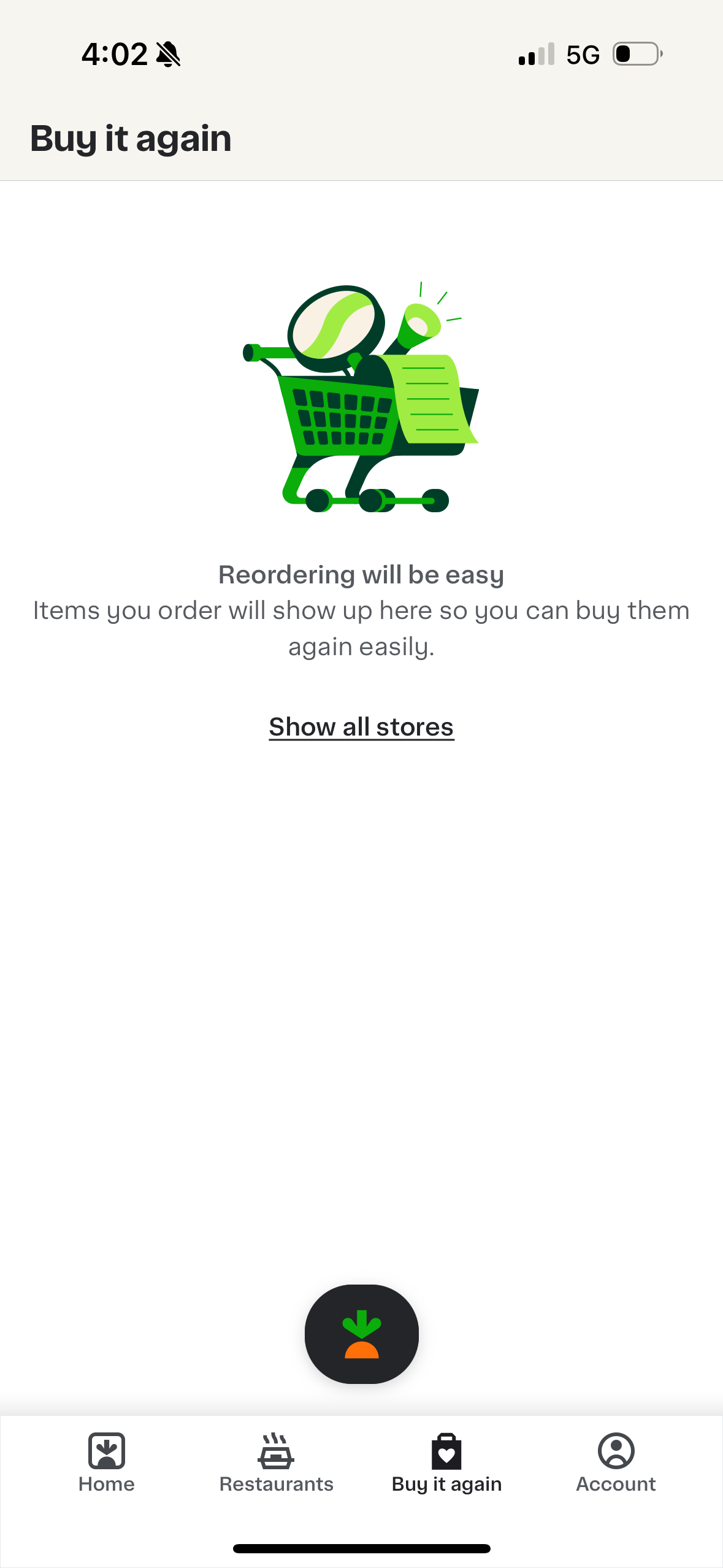The width and height of the screenshot is (723, 1568).
Task: Click the Buy it again page title
Action: [x=131, y=138]
